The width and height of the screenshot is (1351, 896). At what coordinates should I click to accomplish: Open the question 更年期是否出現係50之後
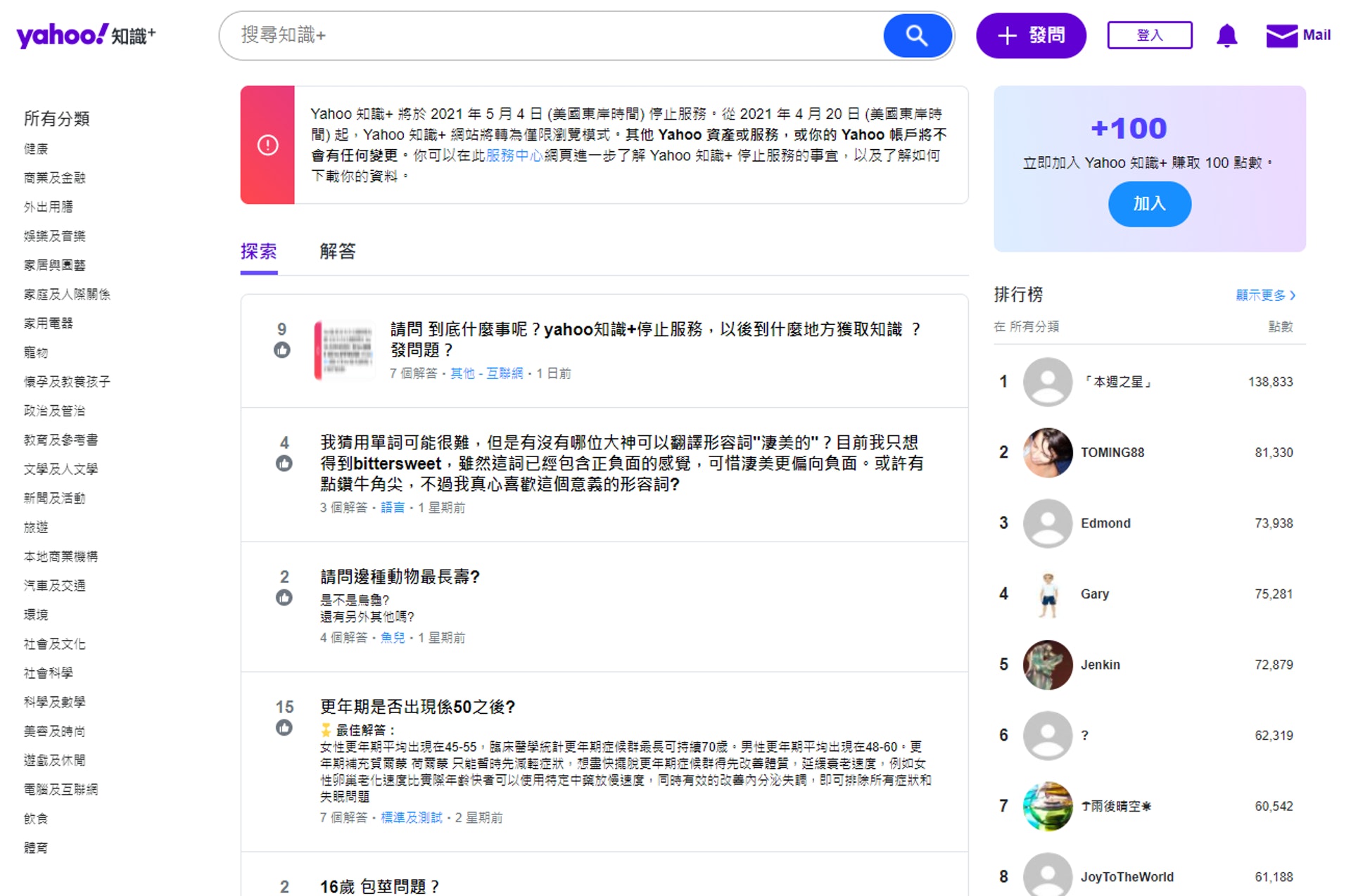(417, 707)
